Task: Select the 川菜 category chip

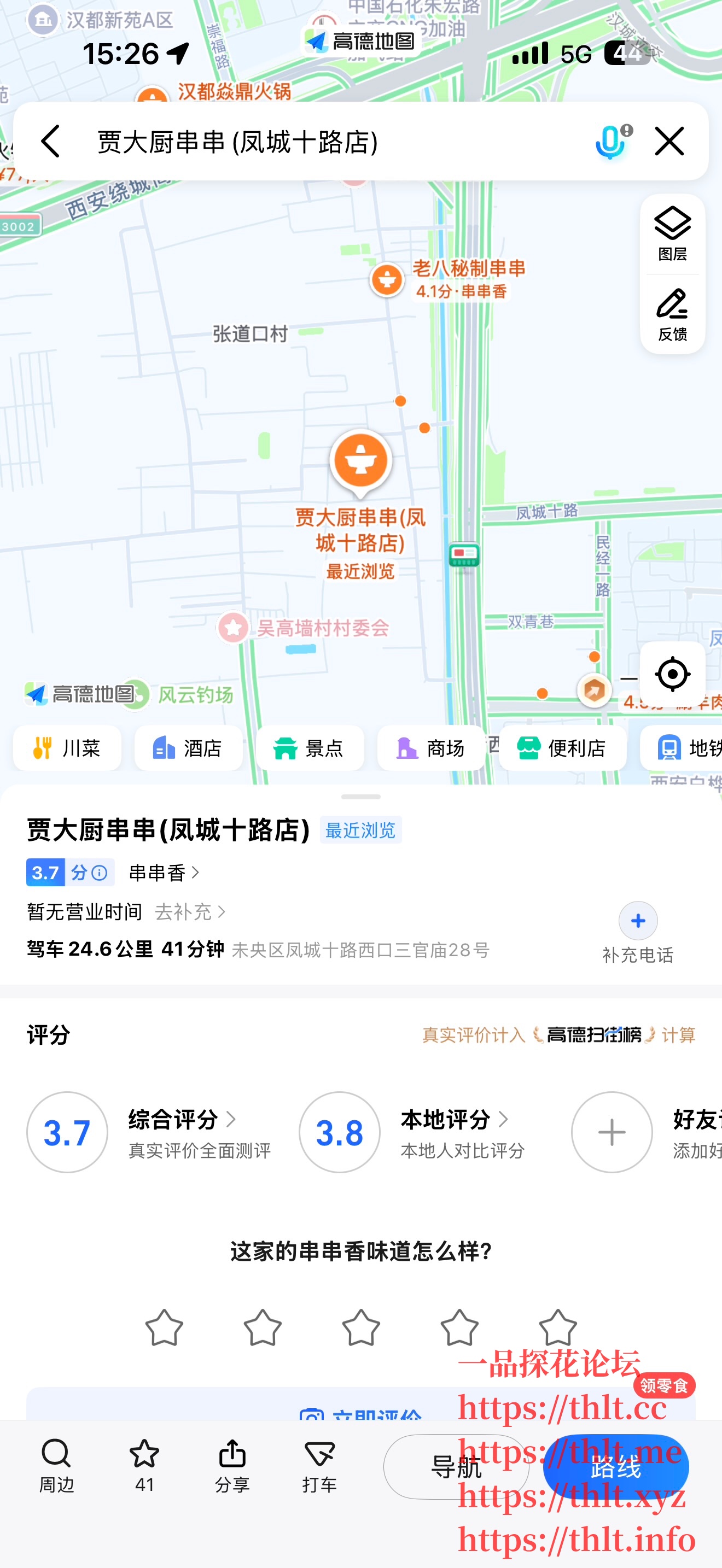Action: click(x=67, y=747)
